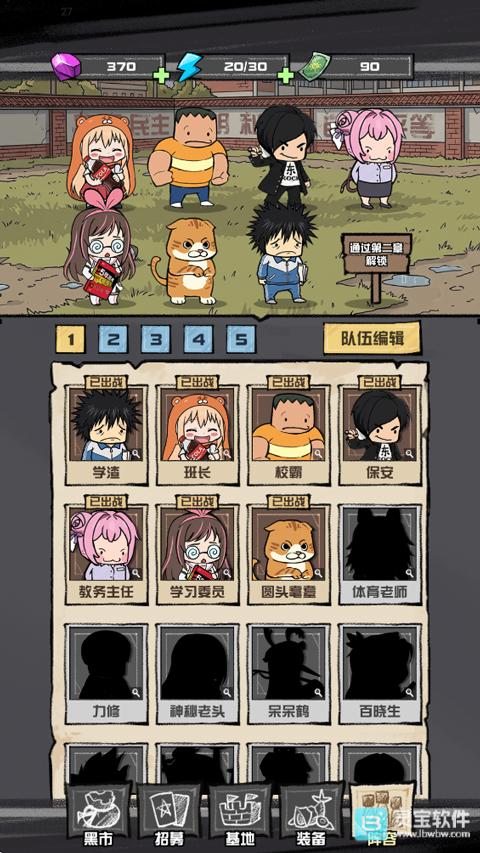Open the 学渣 character card

[x=107, y=433]
